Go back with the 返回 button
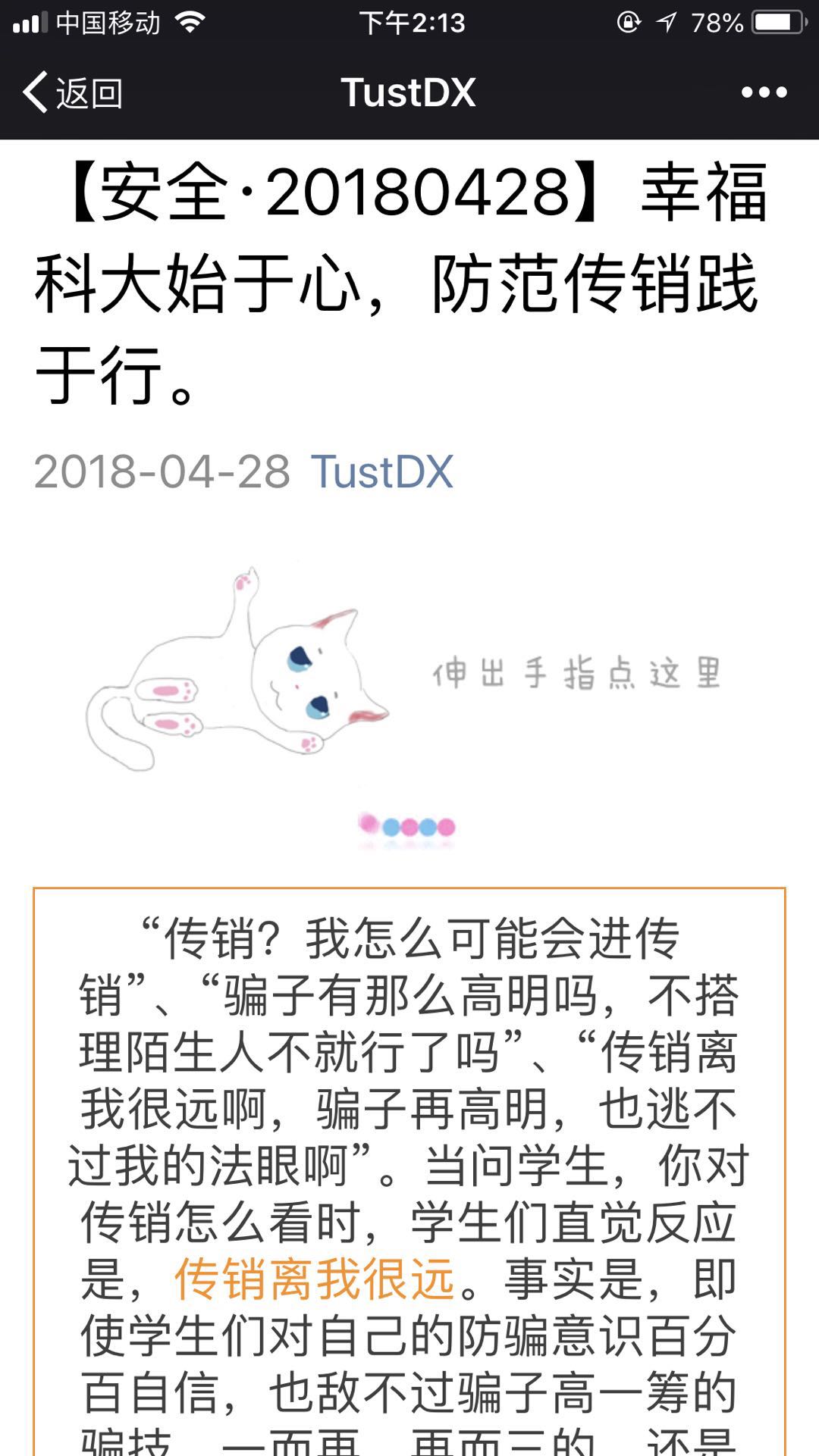 pos(74,93)
